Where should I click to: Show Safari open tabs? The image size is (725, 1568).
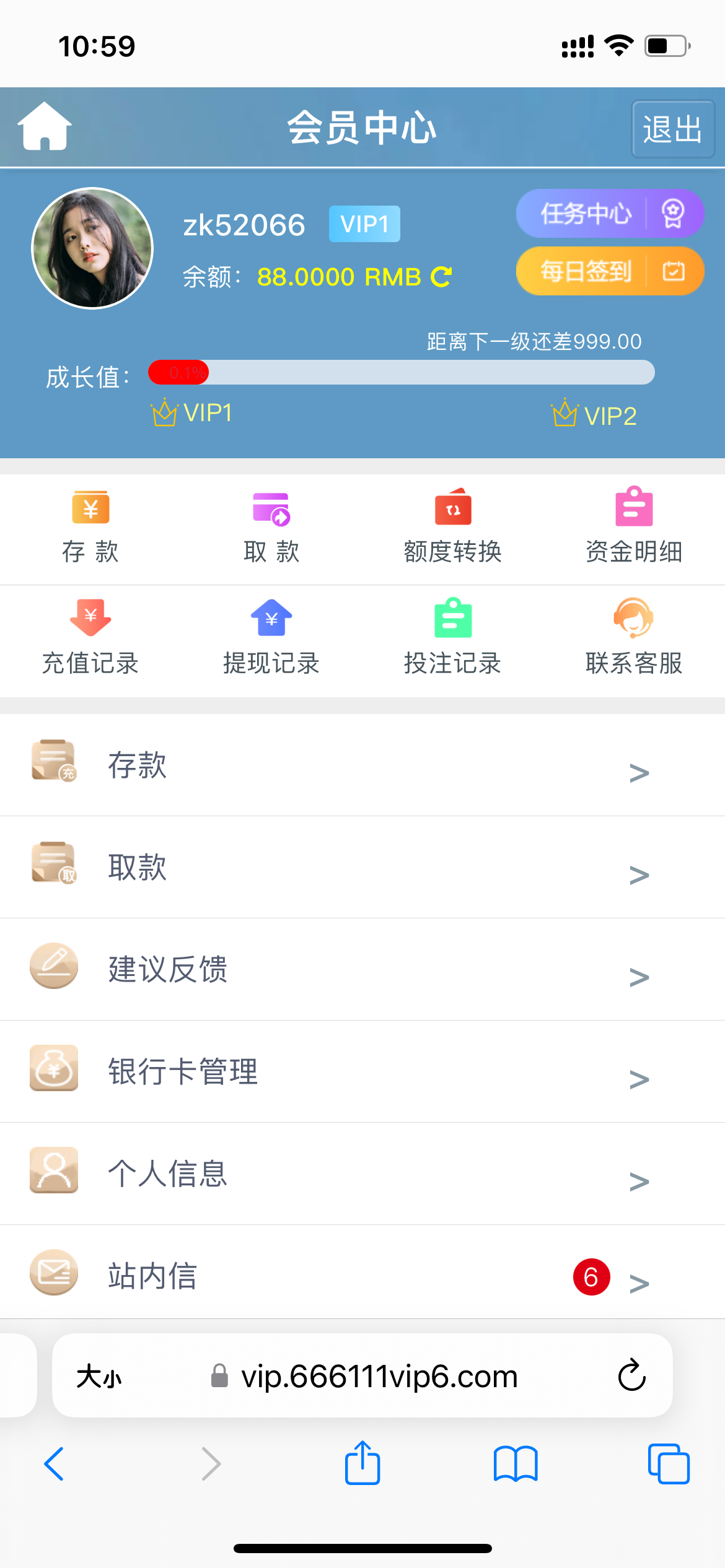pyautogui.click(x=668, y=1464)
